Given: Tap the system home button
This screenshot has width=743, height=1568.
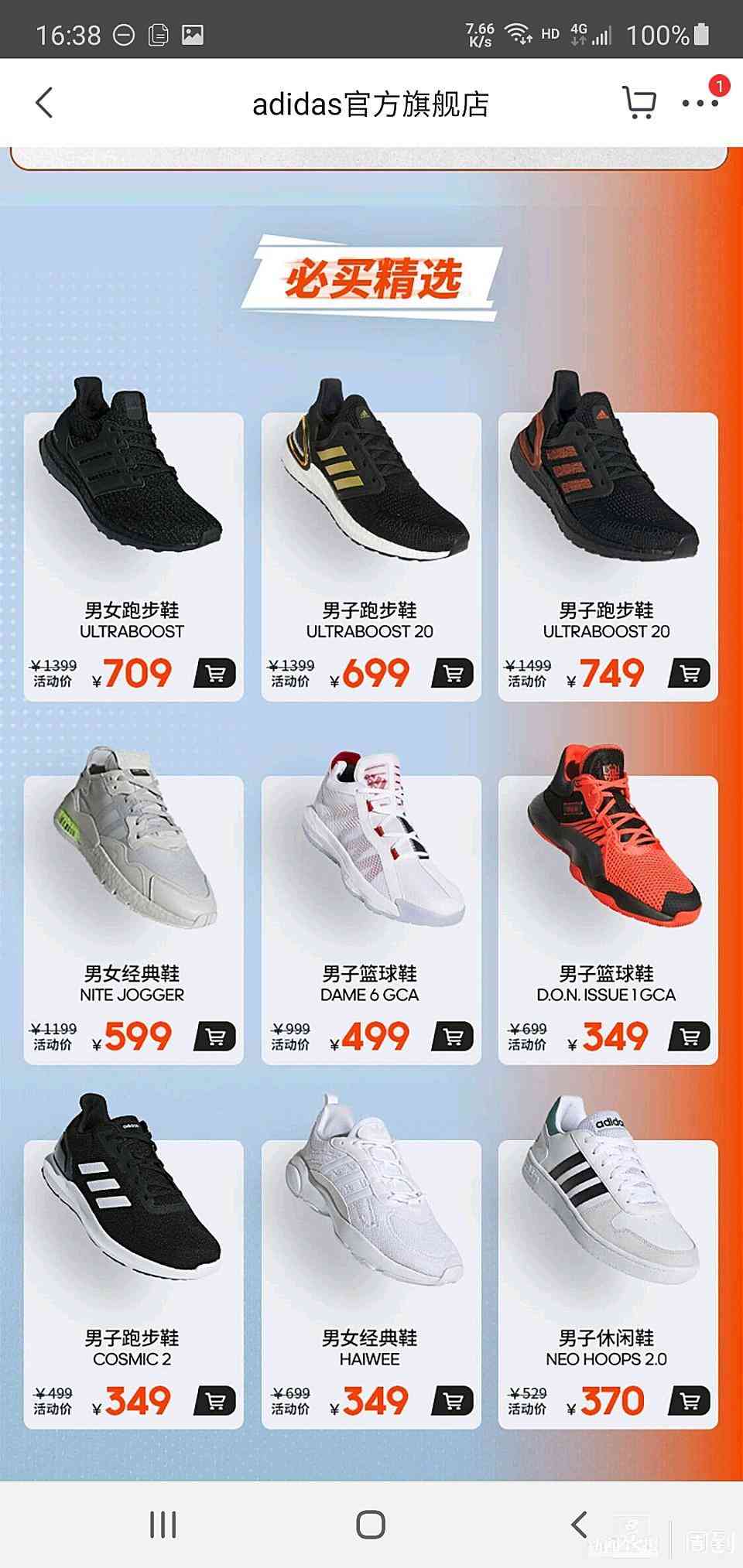Looking at the screenshot, I should [x=371, y=1525].
